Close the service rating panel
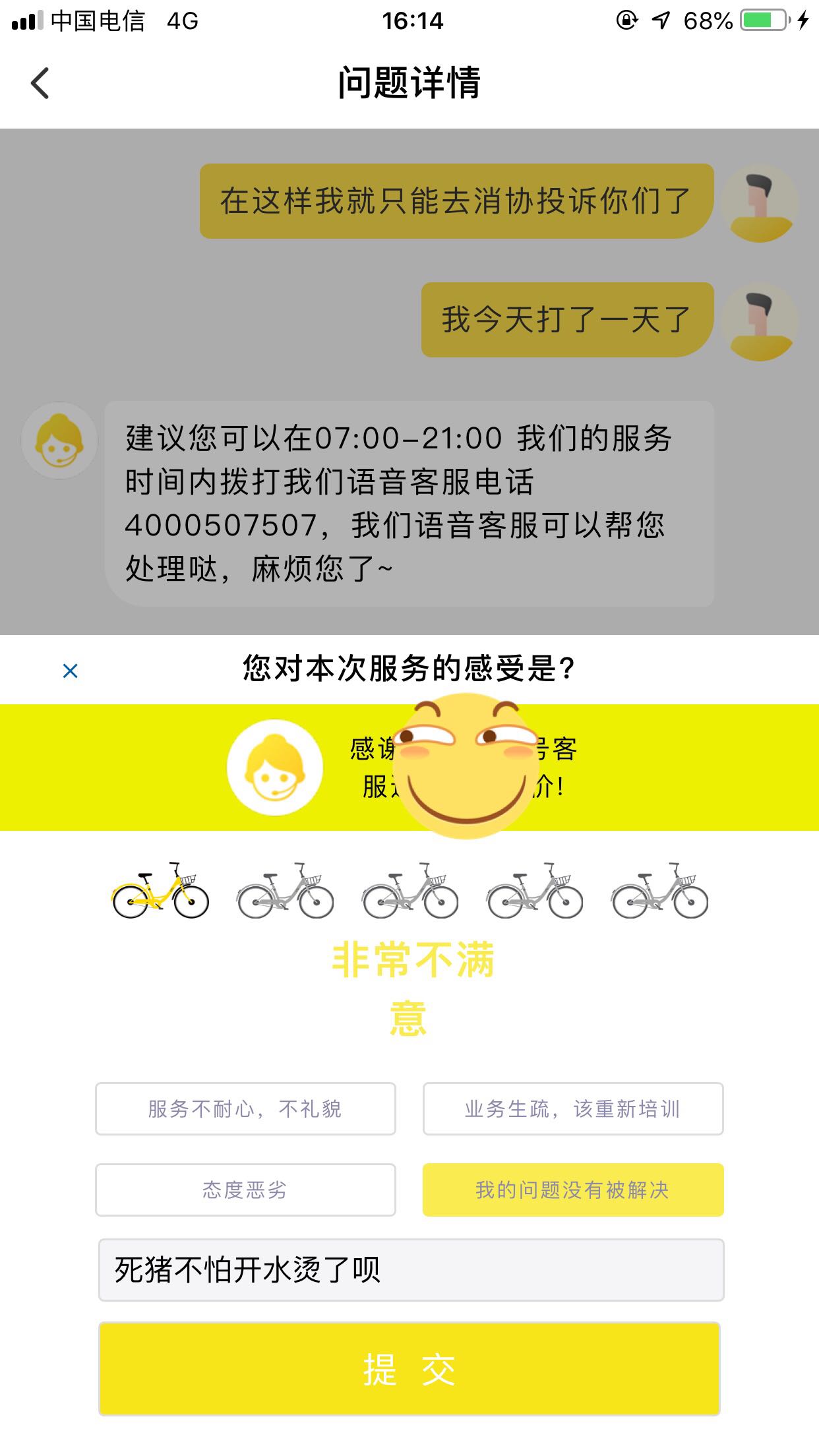The image size is (819, 1456). click(70, 671)
